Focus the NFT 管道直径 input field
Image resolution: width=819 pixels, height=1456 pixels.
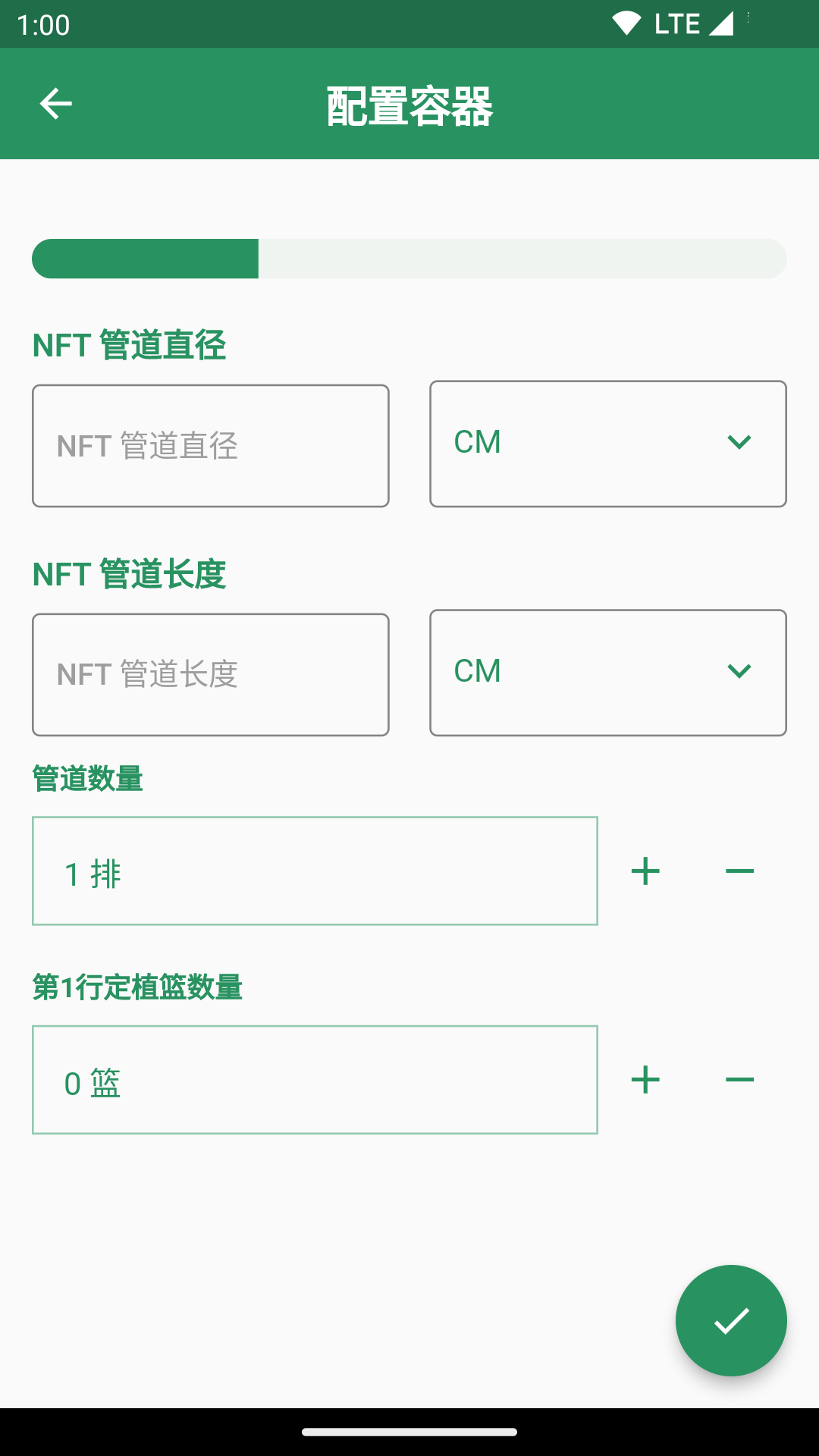point(211,446)
